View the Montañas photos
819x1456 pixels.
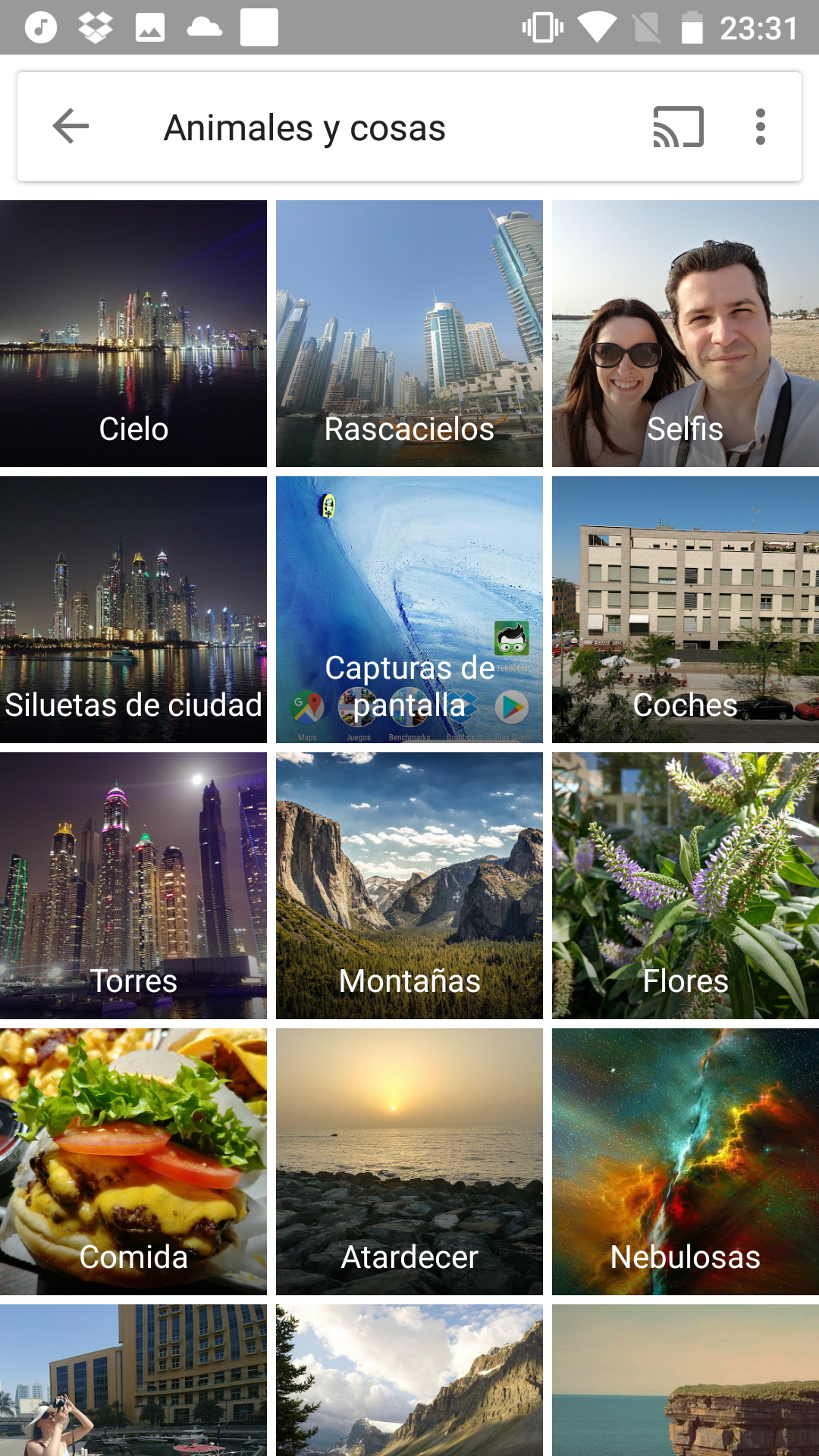(409, 886)
